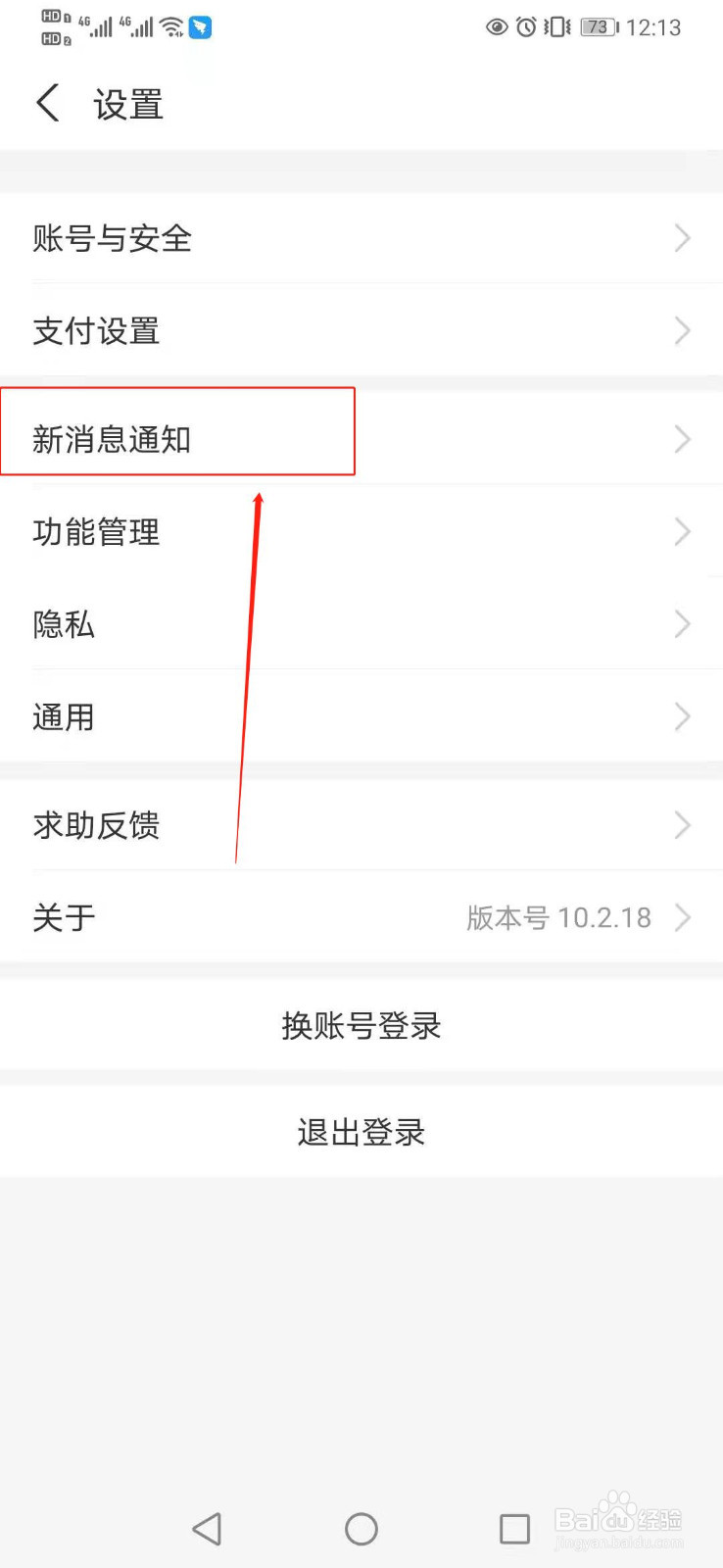The image size is (723, 1568).
Task: Expand the 账号与安全 settings entry
Action: [361, 239]
